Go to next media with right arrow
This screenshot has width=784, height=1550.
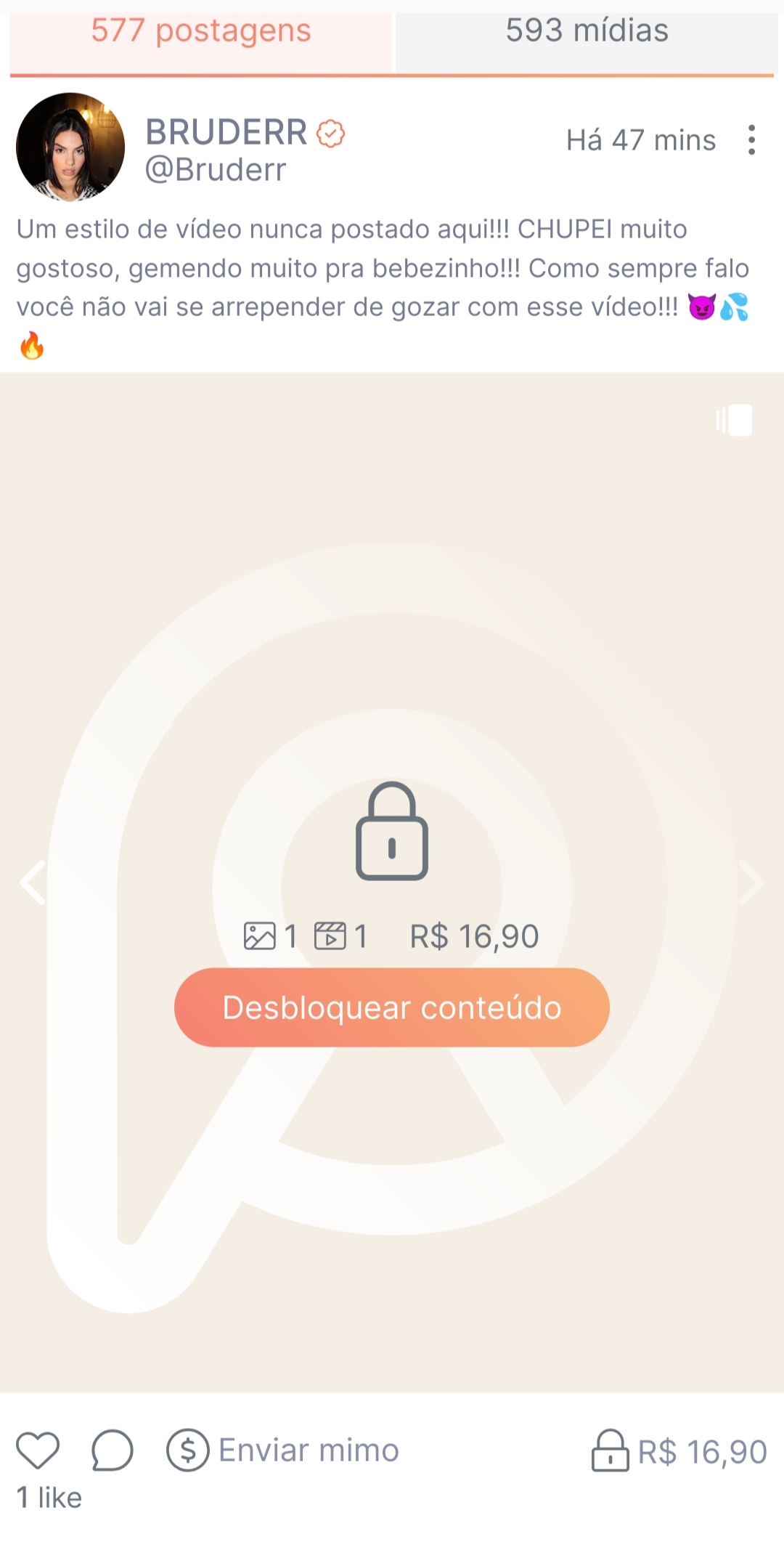(x=751, y=882)
